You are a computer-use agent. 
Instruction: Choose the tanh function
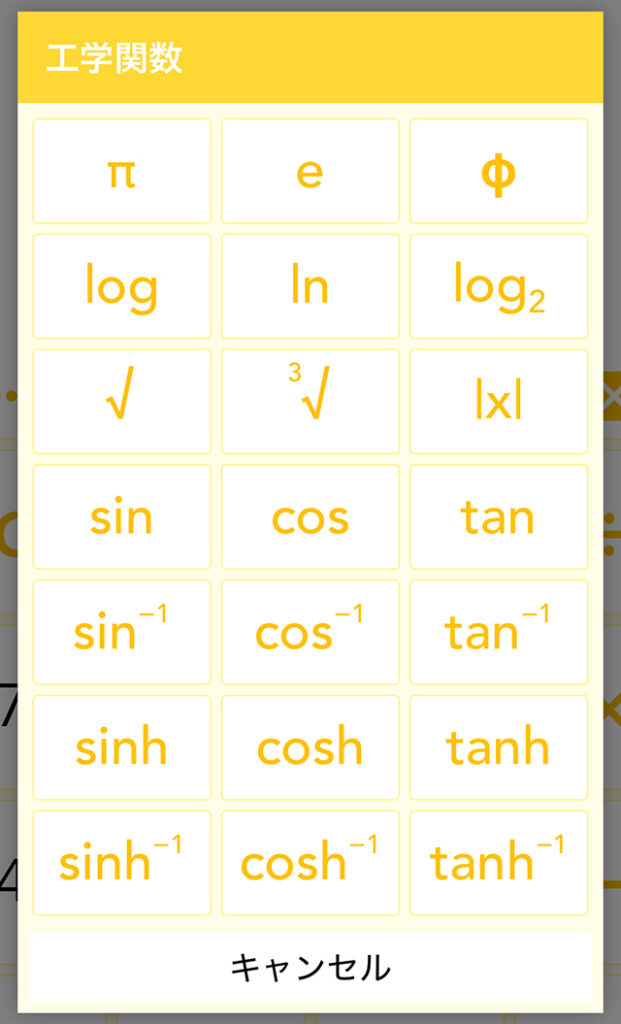(498, 747)
